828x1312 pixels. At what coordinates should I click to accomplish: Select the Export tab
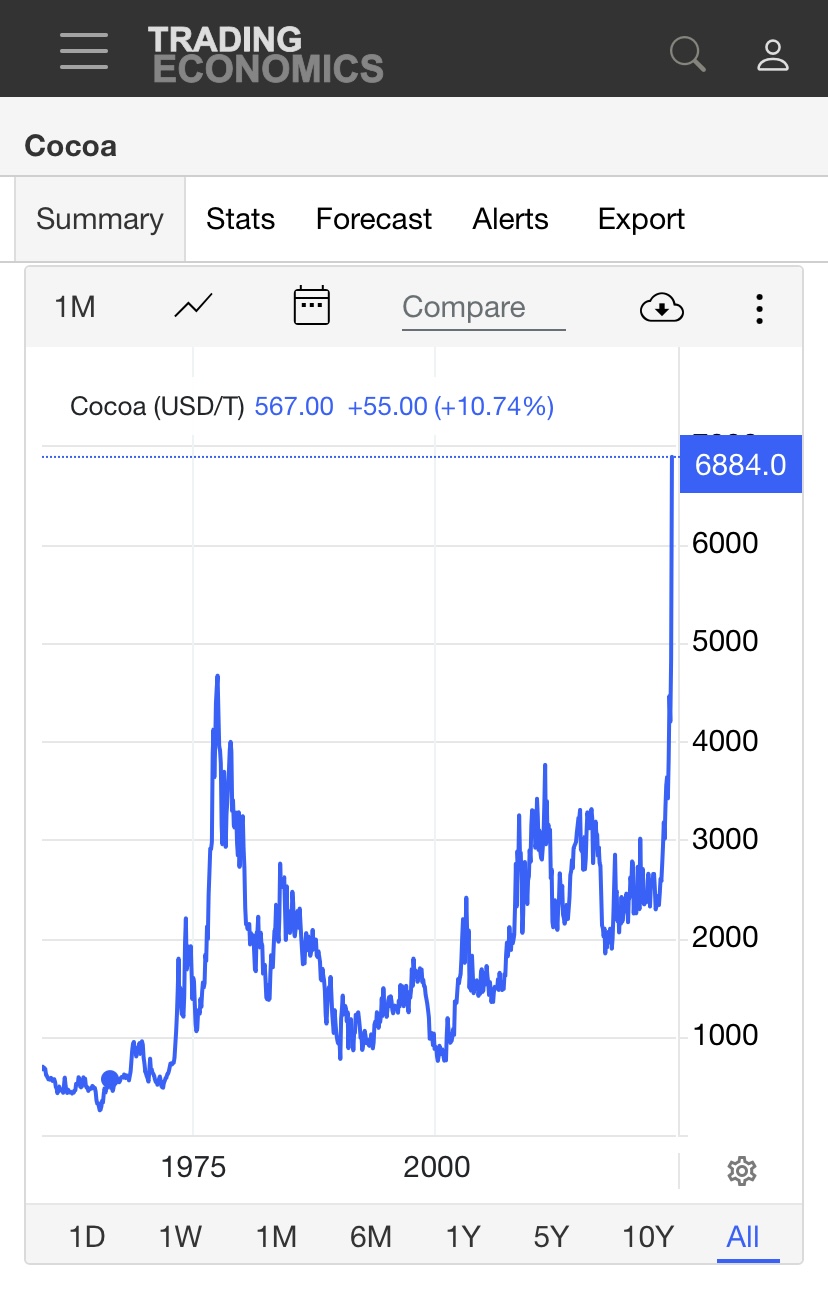point(641,219)
